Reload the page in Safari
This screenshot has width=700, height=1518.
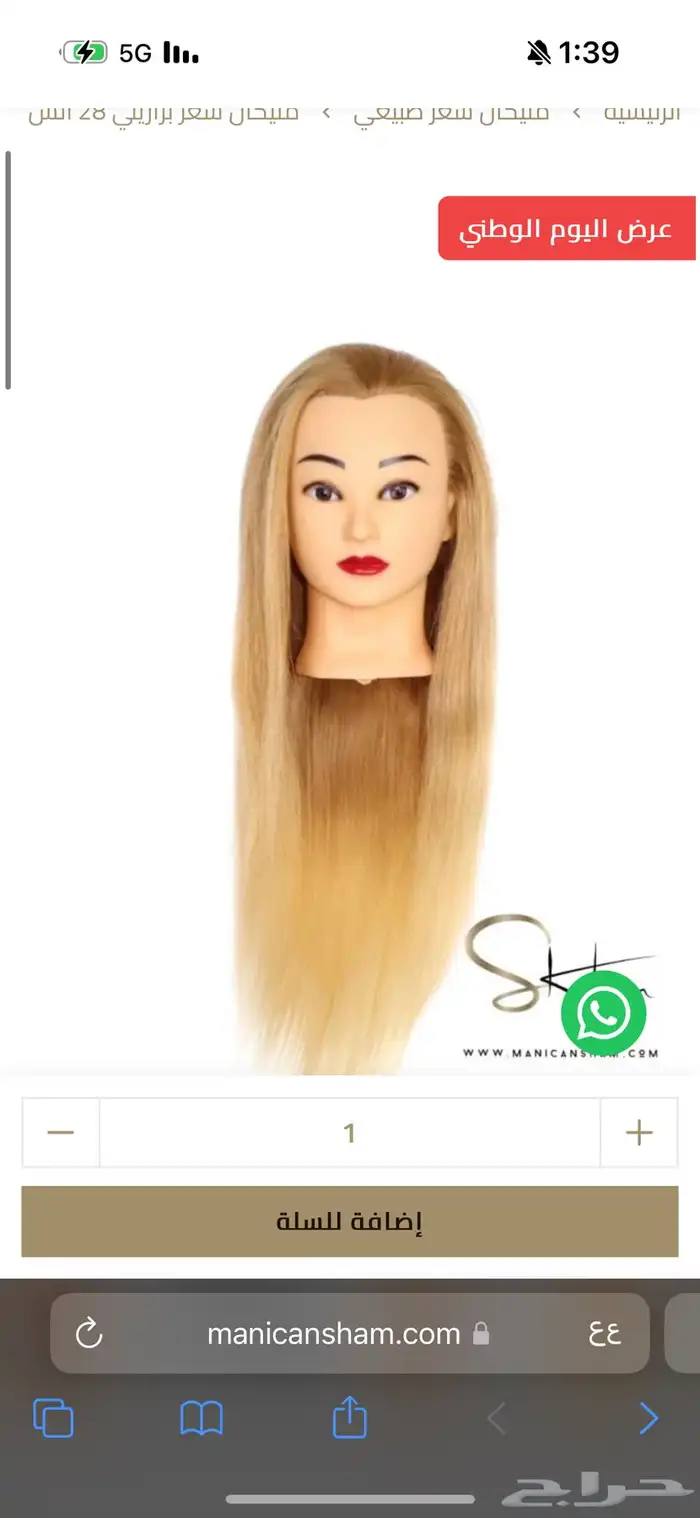90,1332
